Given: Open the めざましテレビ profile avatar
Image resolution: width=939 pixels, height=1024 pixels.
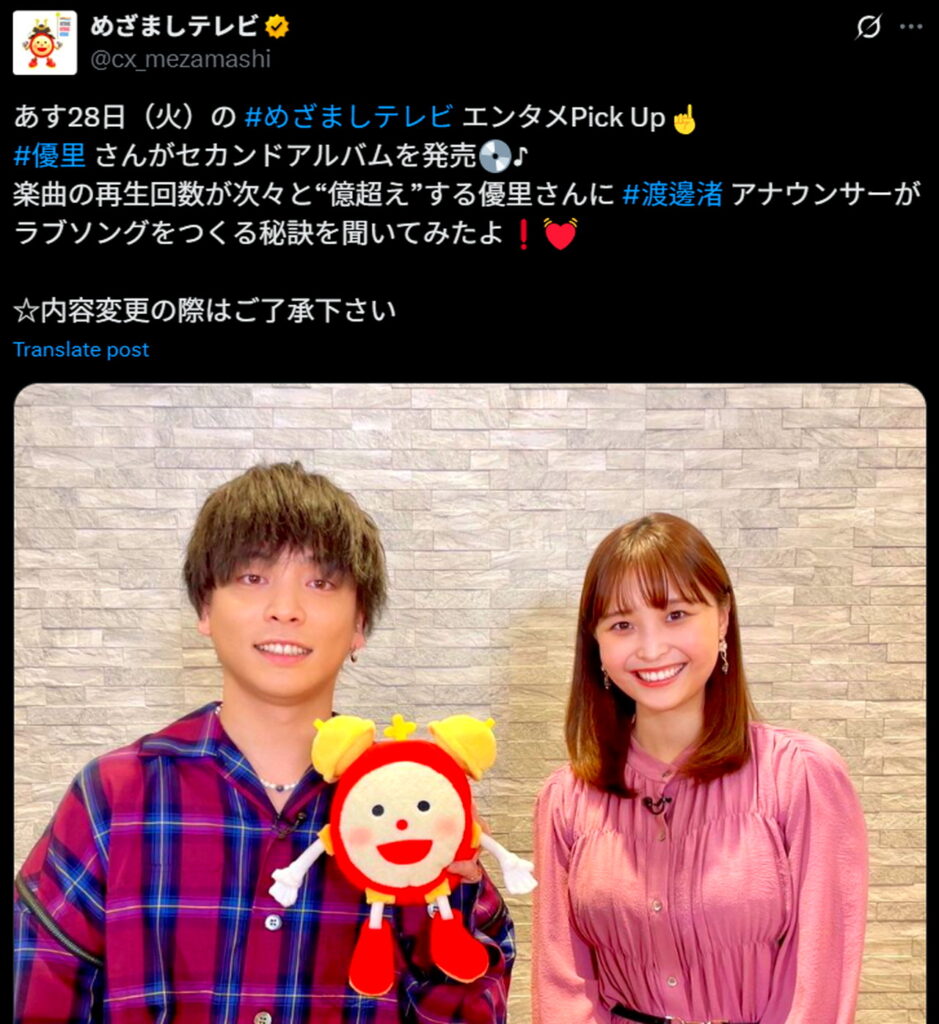Looking at the screenshot, I should click(x=44, y=43).
